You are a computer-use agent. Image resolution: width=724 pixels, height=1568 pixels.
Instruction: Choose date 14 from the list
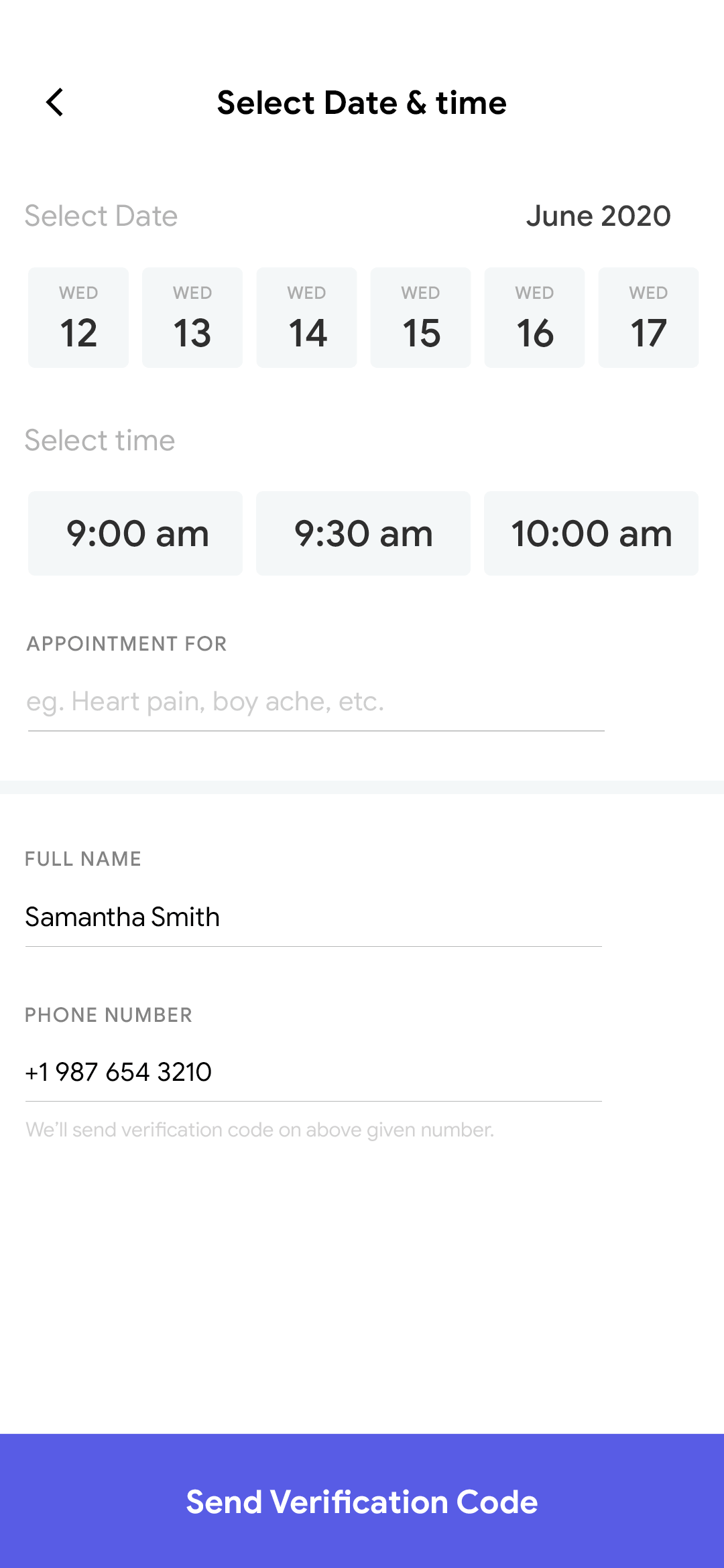pos(306,316)
